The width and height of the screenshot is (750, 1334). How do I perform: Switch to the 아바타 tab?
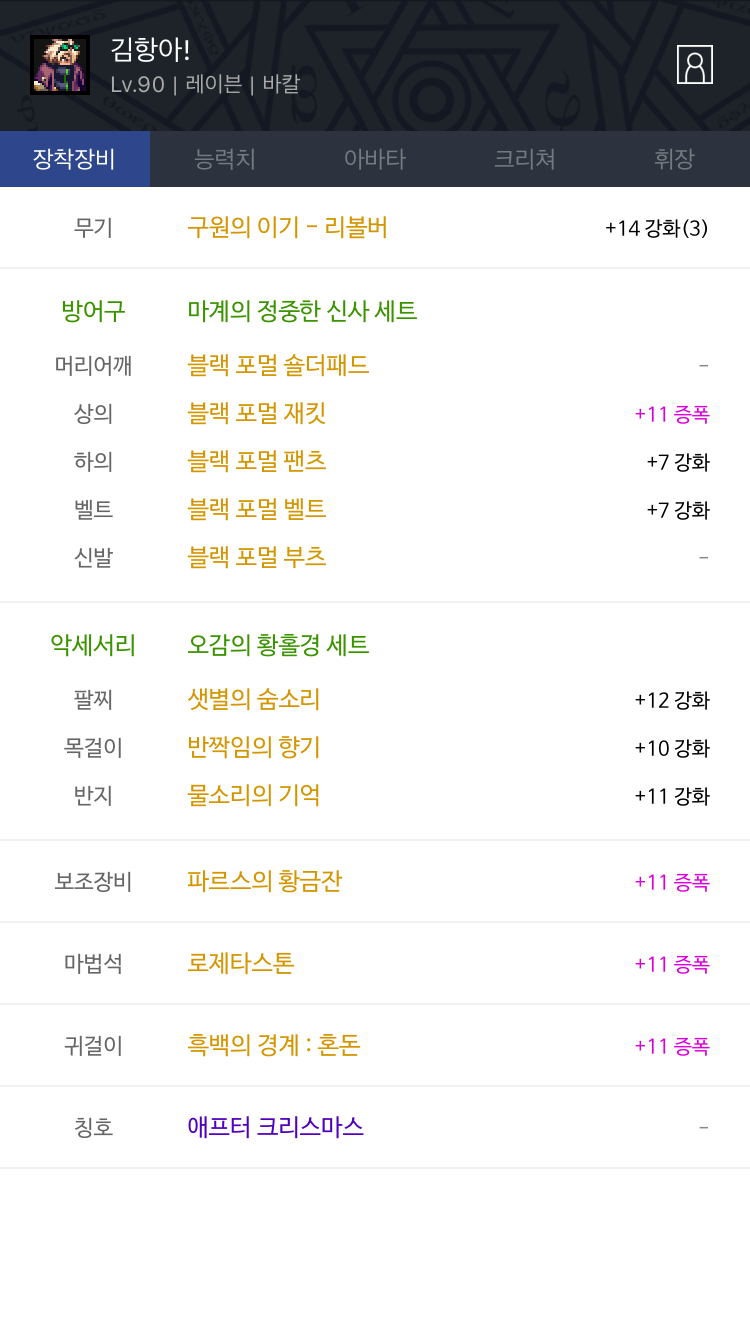coord(375,159)
